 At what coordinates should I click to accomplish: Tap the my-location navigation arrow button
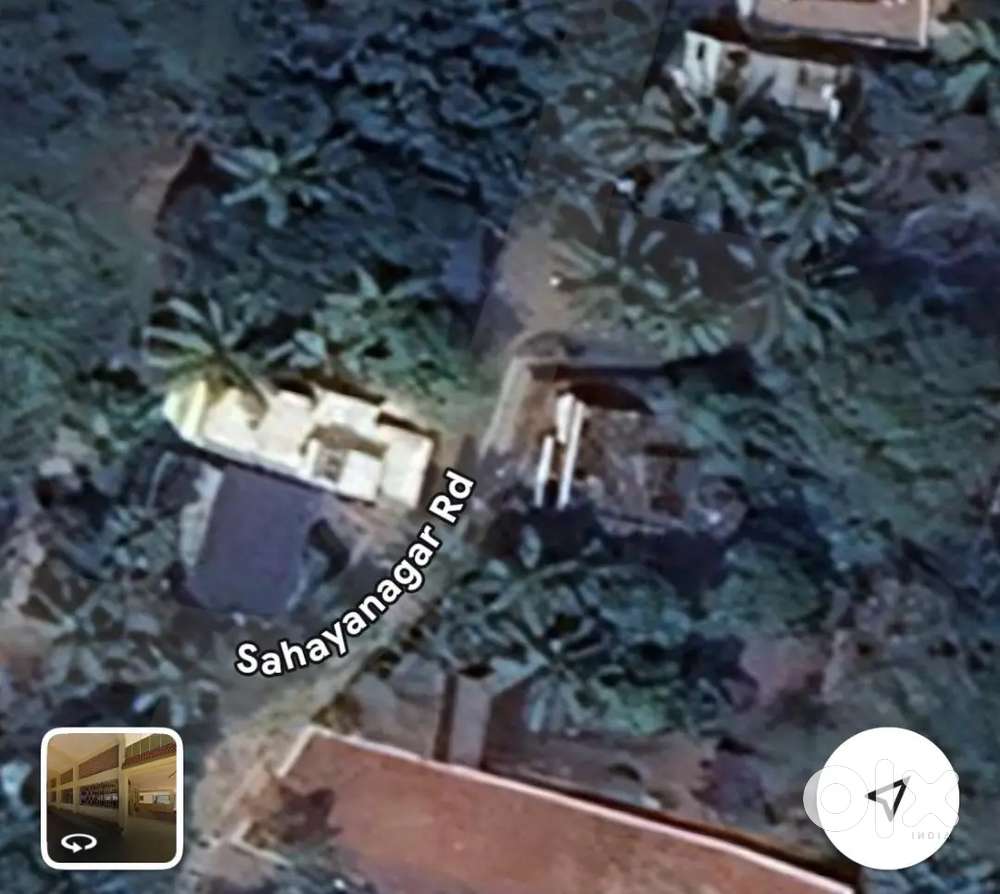click(x=888, y=797)
